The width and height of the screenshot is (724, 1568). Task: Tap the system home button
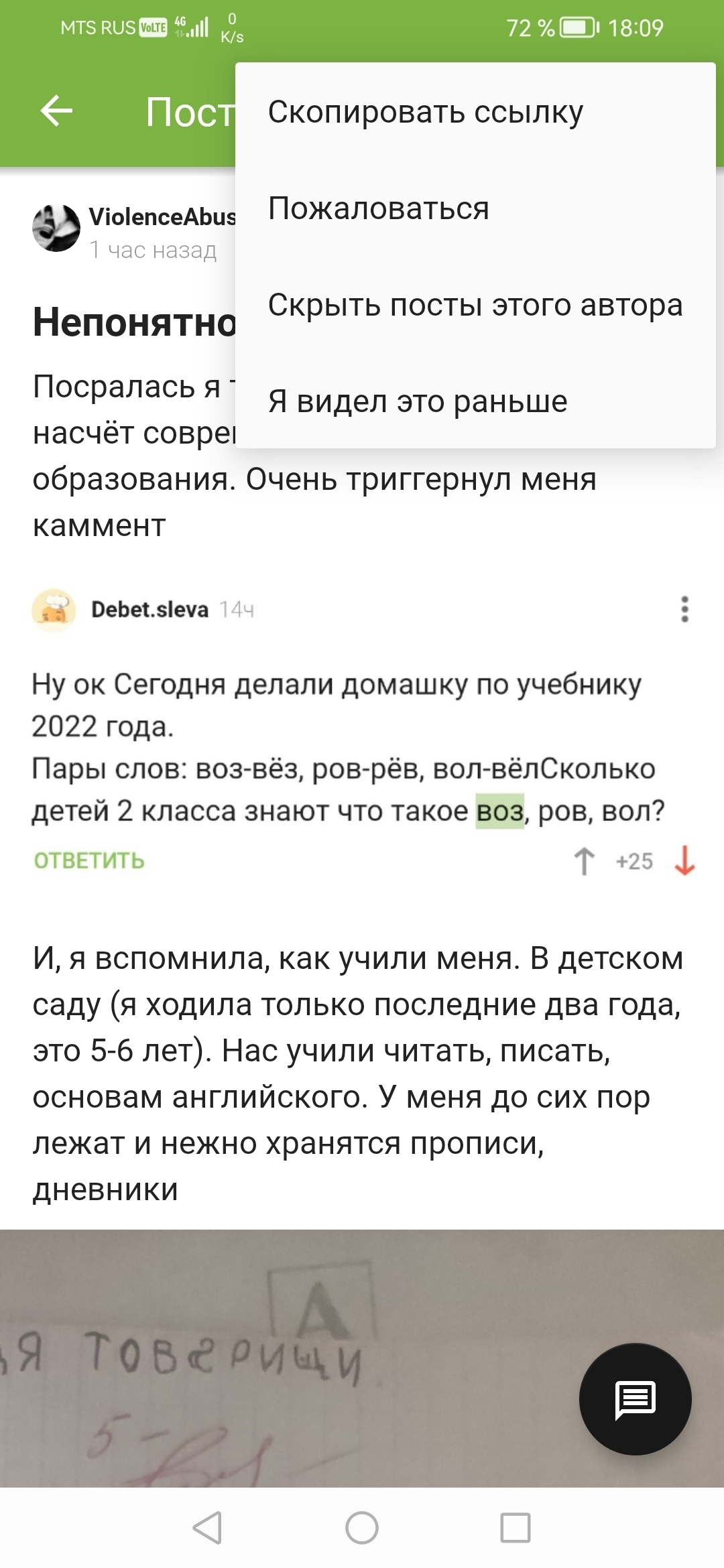click(x=362, y=1528)
